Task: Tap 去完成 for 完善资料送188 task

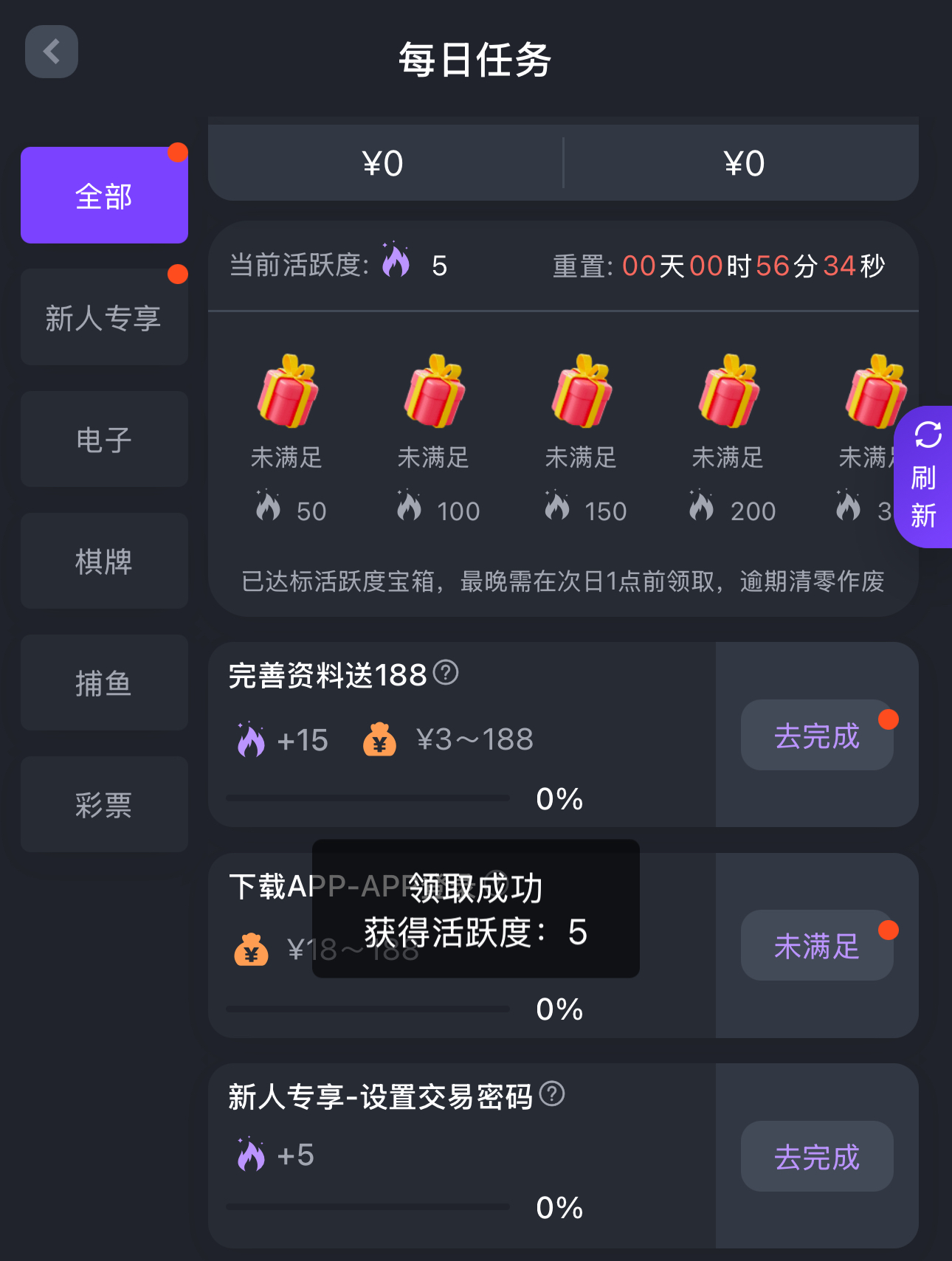Action: click(x=817, y=736)
